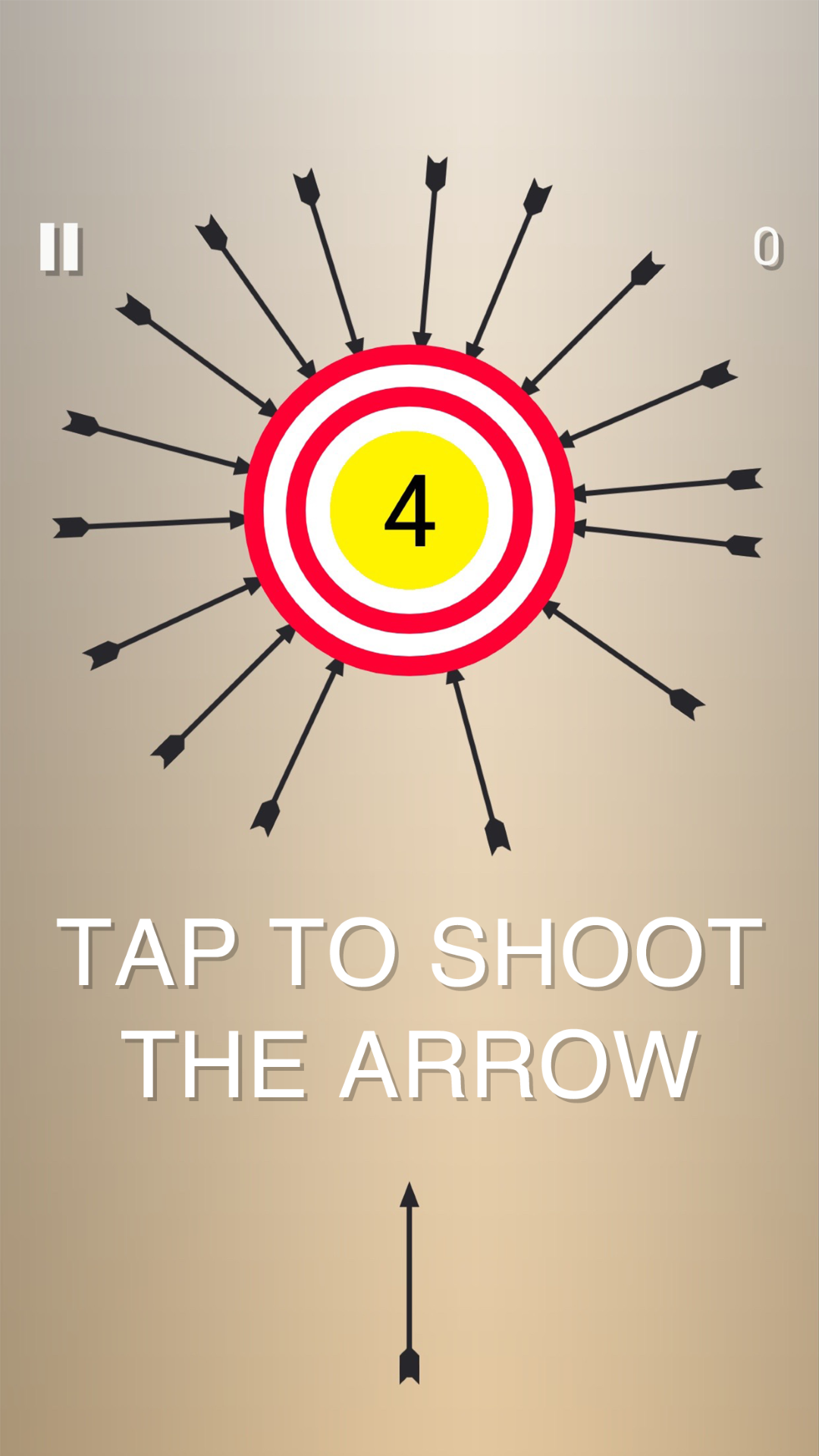Click the player's arrow at the bottom of screen
The height and width of the screenshot is (1456, 819).
click(409, 1282)
